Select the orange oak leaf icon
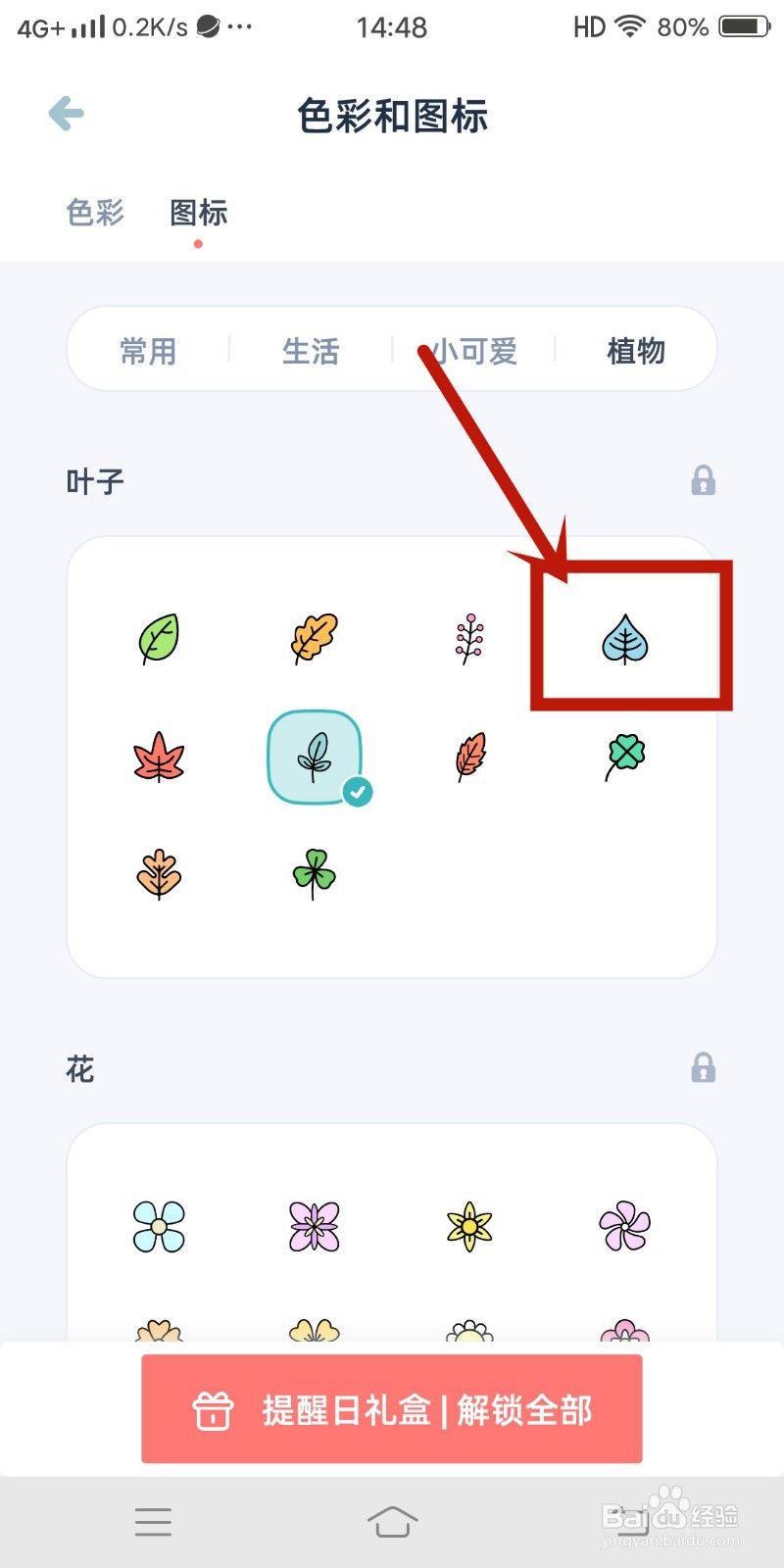The width and height of the screenshot is (784, 1568). (x=314, y=637)
